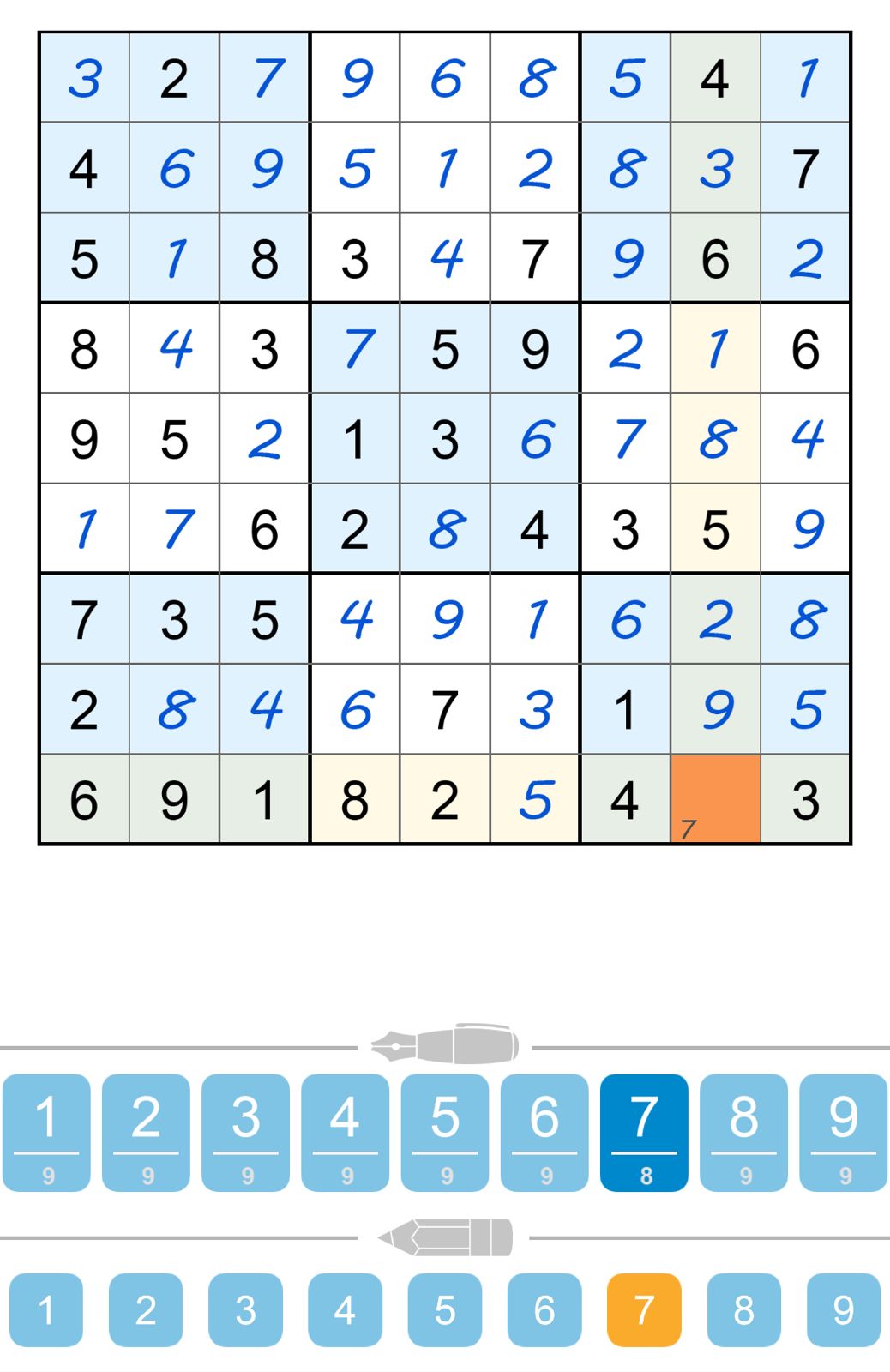890x1372 pixels.
Task: Enter pen digit 4
Action: pyautogui.click(x=346, y=1132)
